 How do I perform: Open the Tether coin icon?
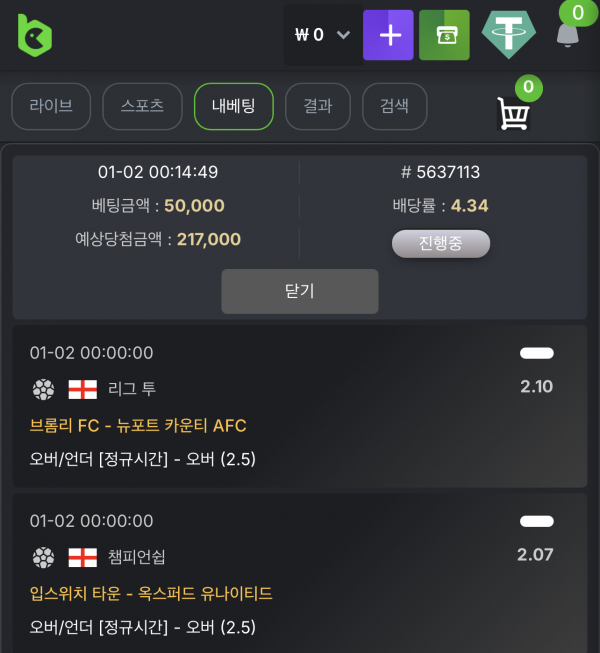coord(508,35)
